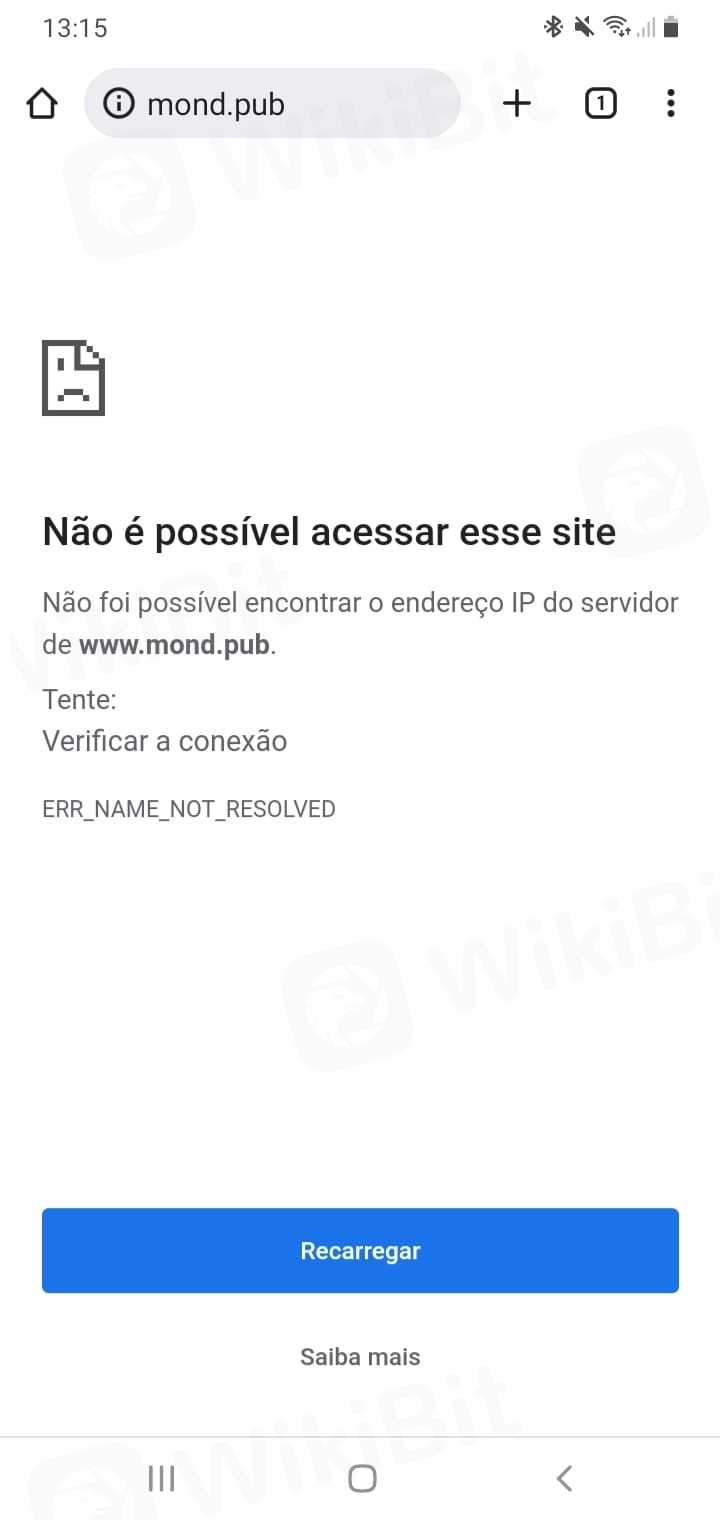Tap the Recarregar button
Image resolution: width=720 pixels, height=1520 pixels.
tap(360, 1250)
